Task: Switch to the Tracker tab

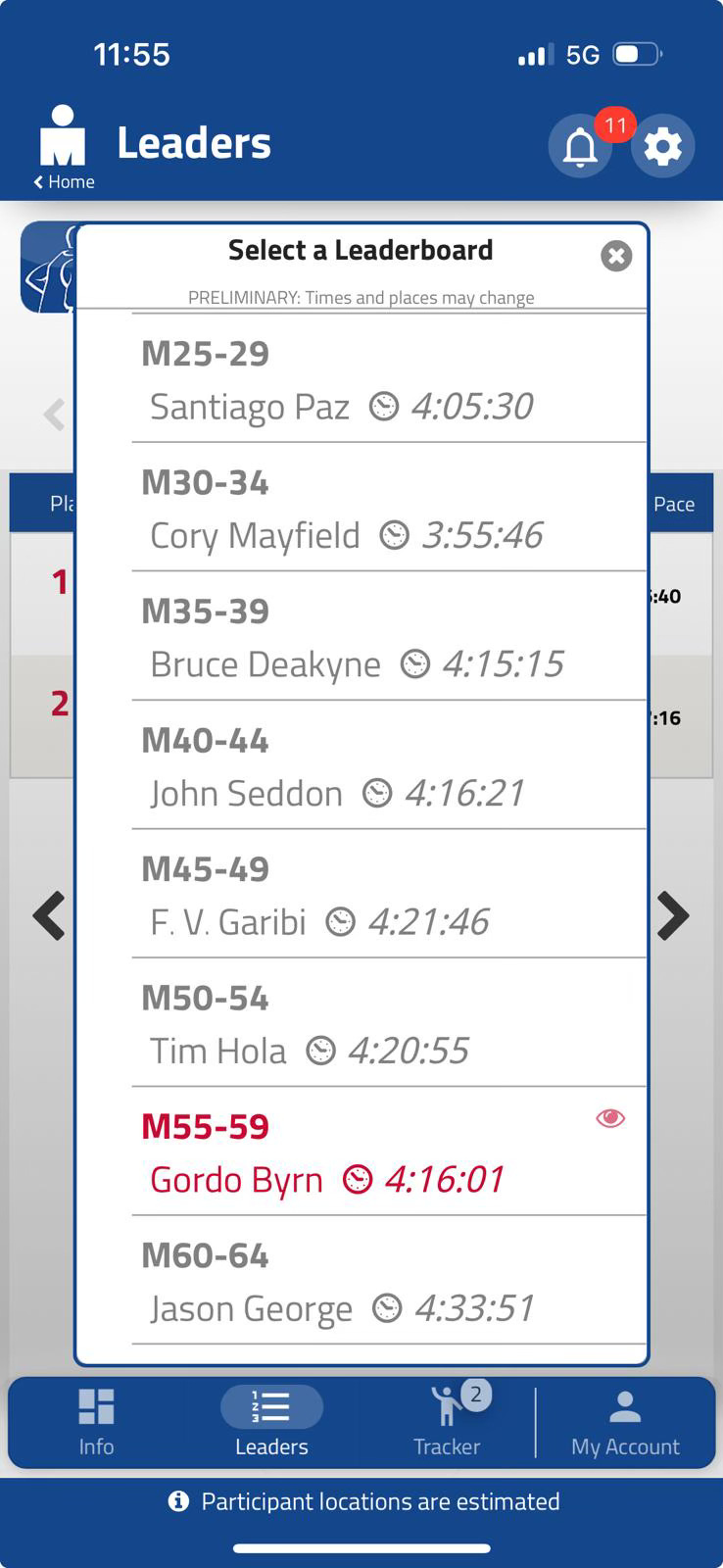Action: point(447,1422)
